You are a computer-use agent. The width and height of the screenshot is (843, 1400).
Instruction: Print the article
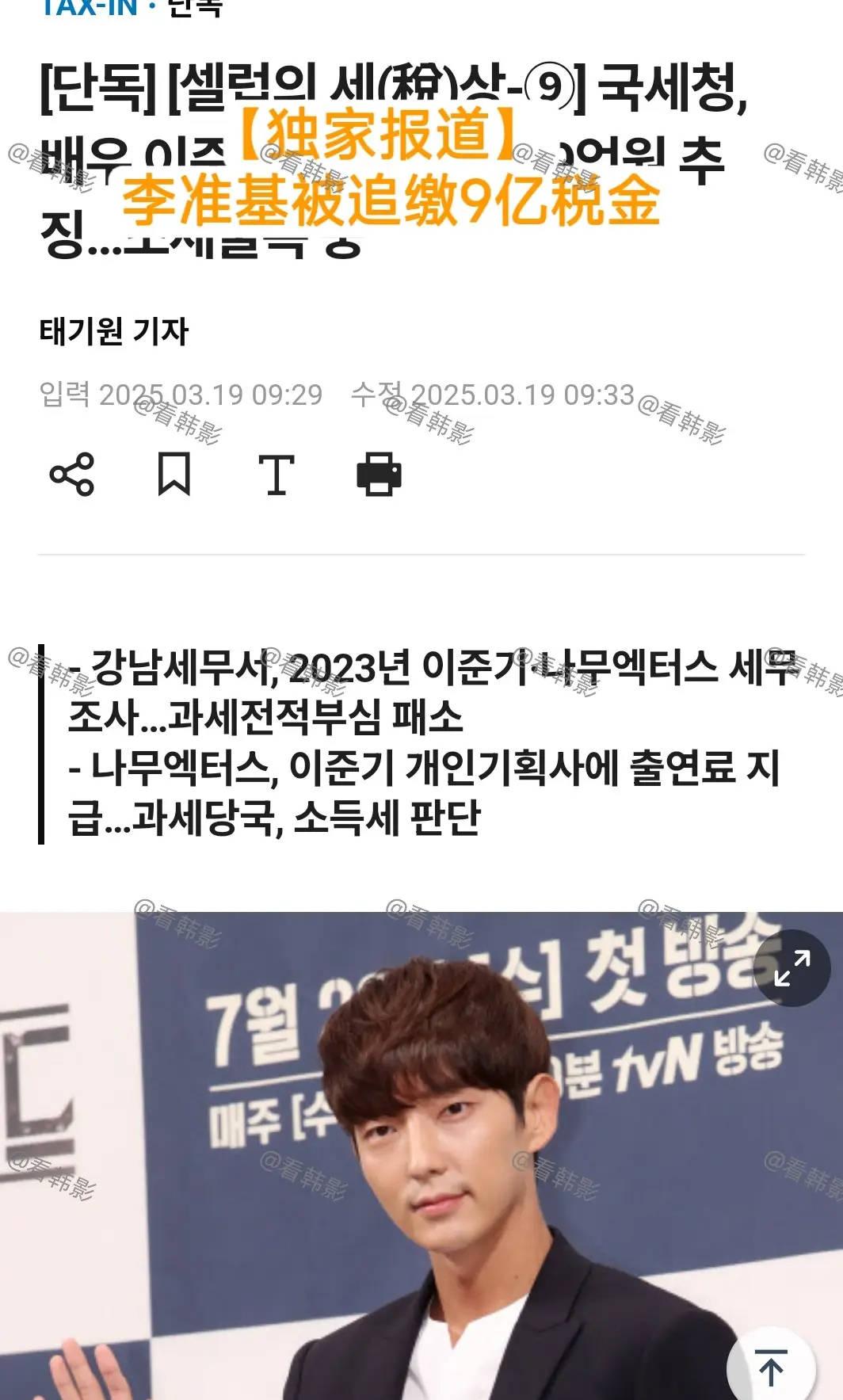[x=379, y=474]
